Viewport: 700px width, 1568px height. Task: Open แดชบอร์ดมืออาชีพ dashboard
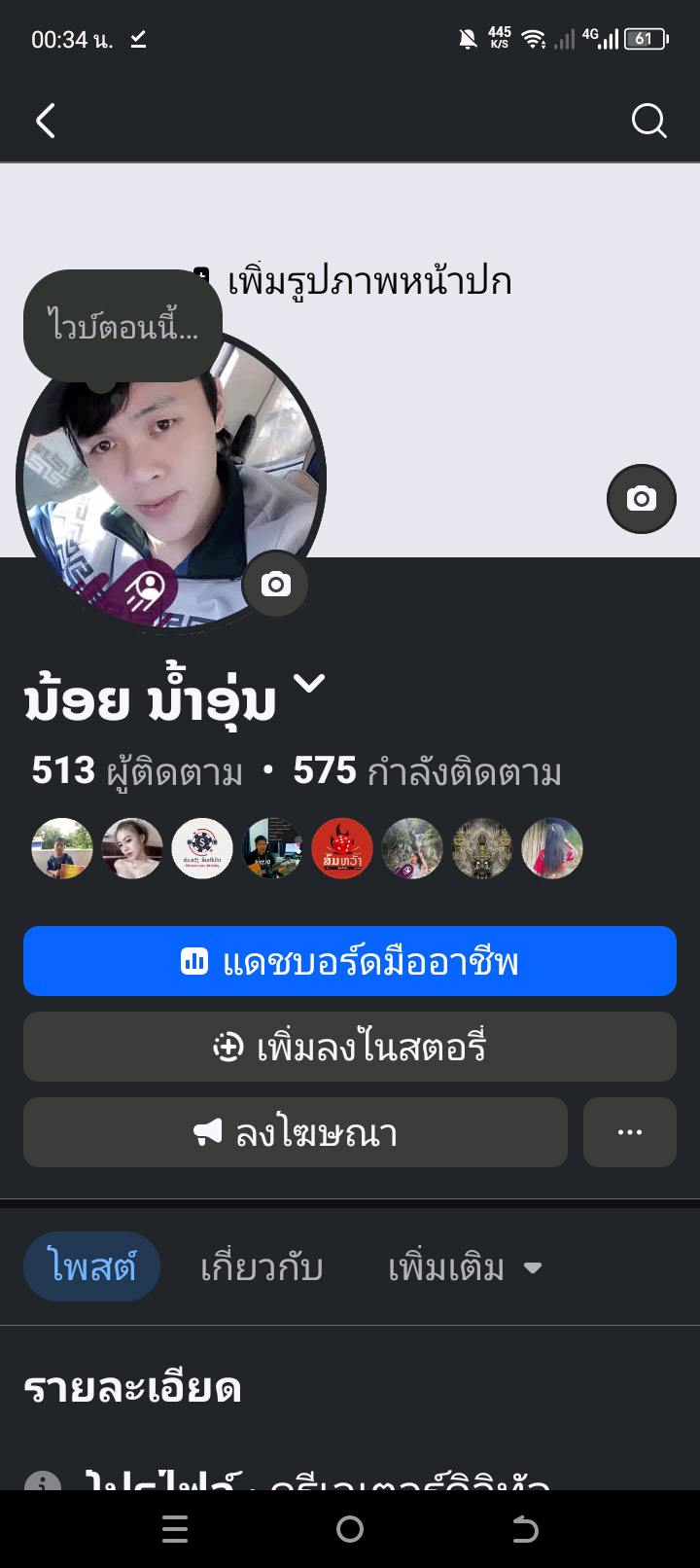350,961
